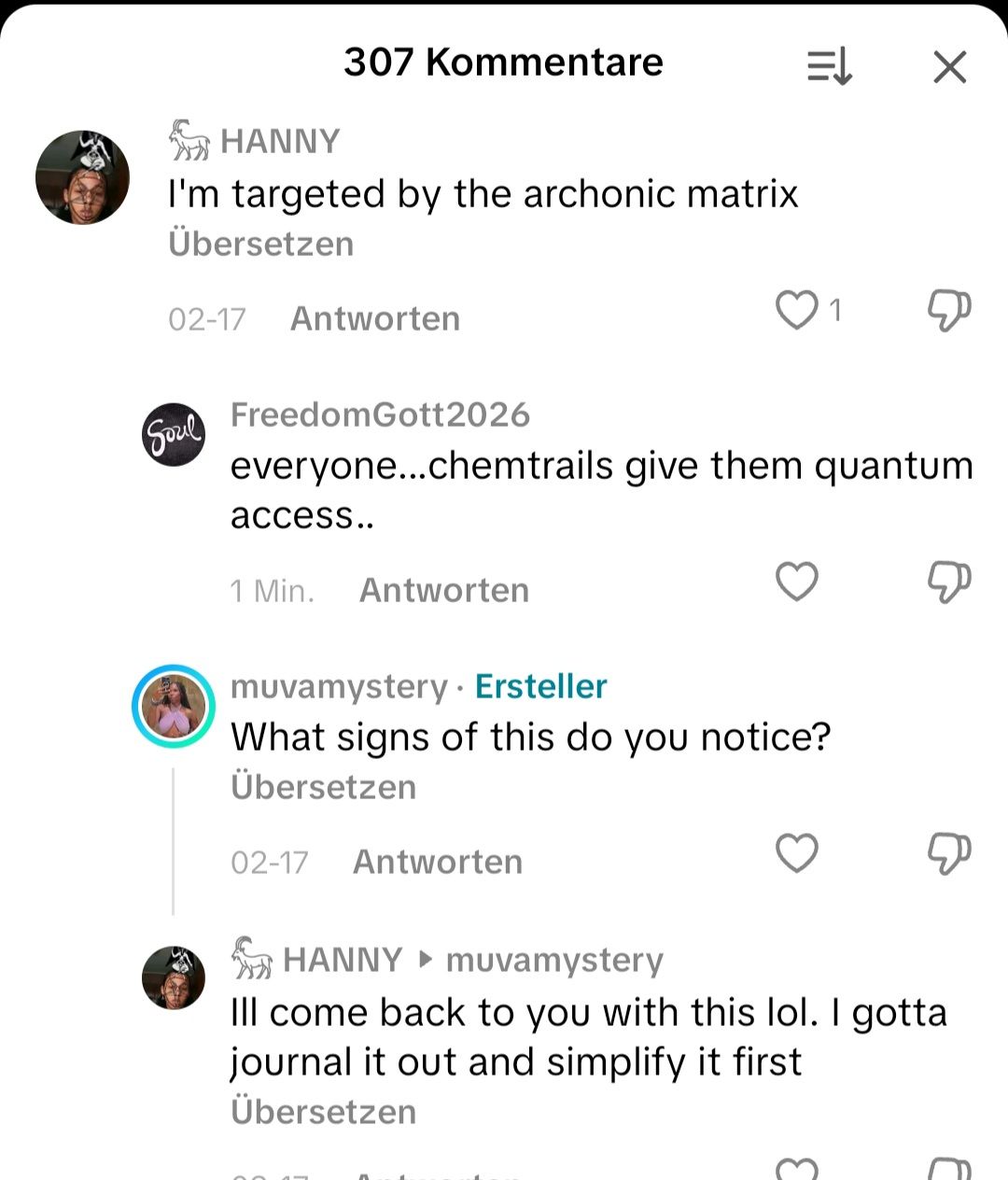View FreedomGott2026 username profile
The width and height of the screenshot is (1008, 1180).
point(380,415)
